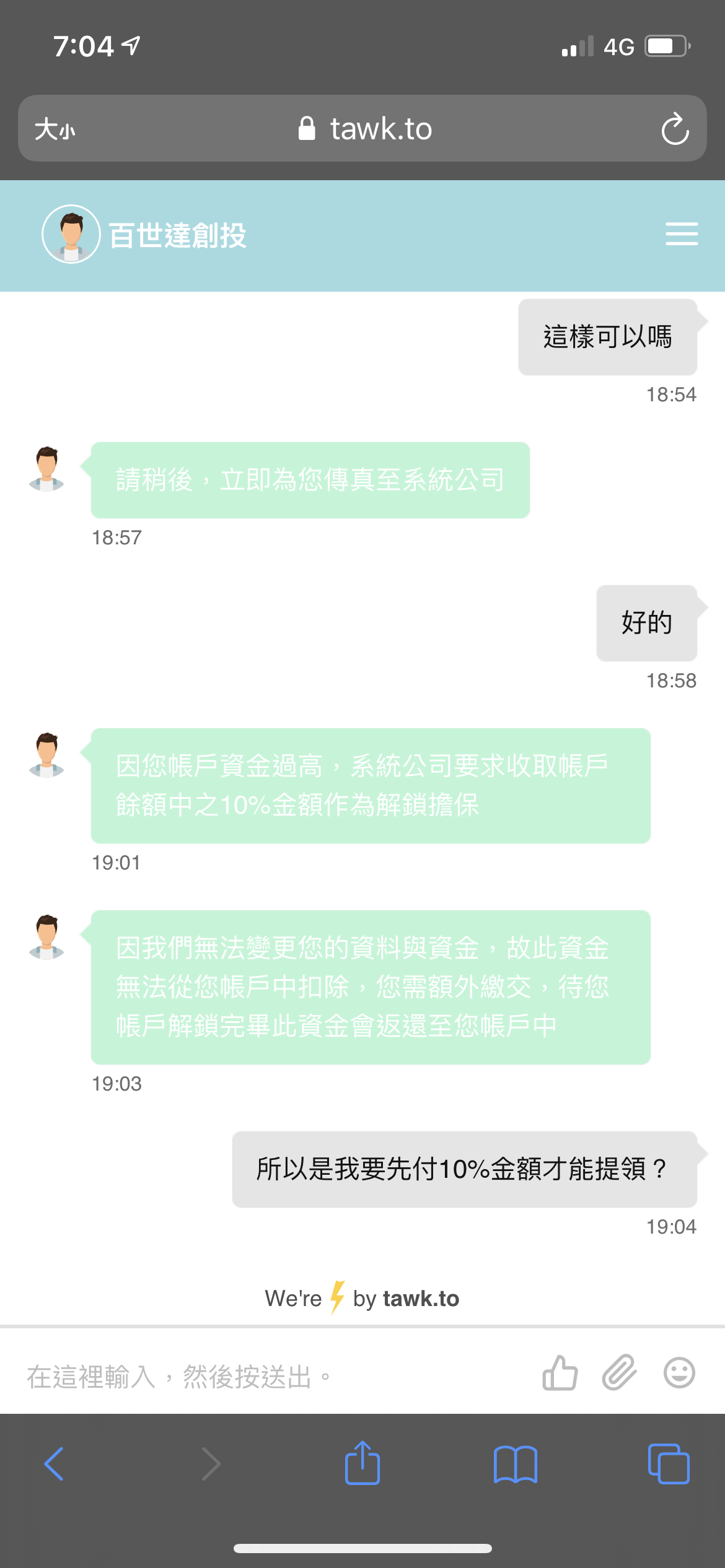This screenshot has height=1568, width=725.
Task: Reload the page in Safari
Action: 675,129
